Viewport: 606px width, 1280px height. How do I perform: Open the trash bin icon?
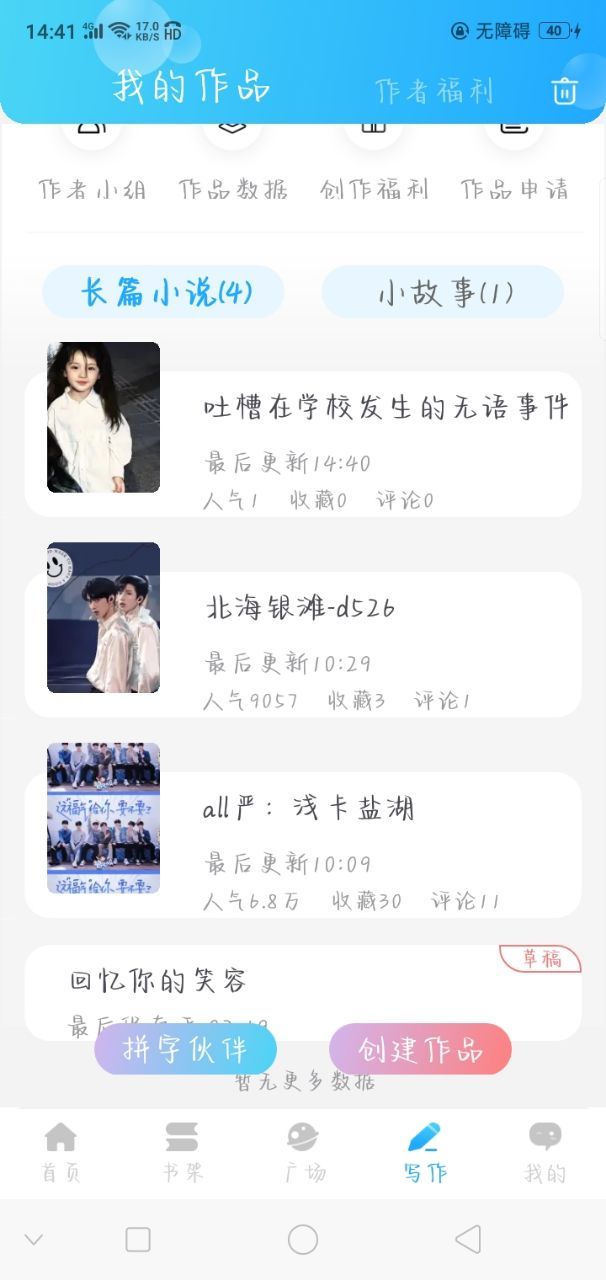[564, 91]
